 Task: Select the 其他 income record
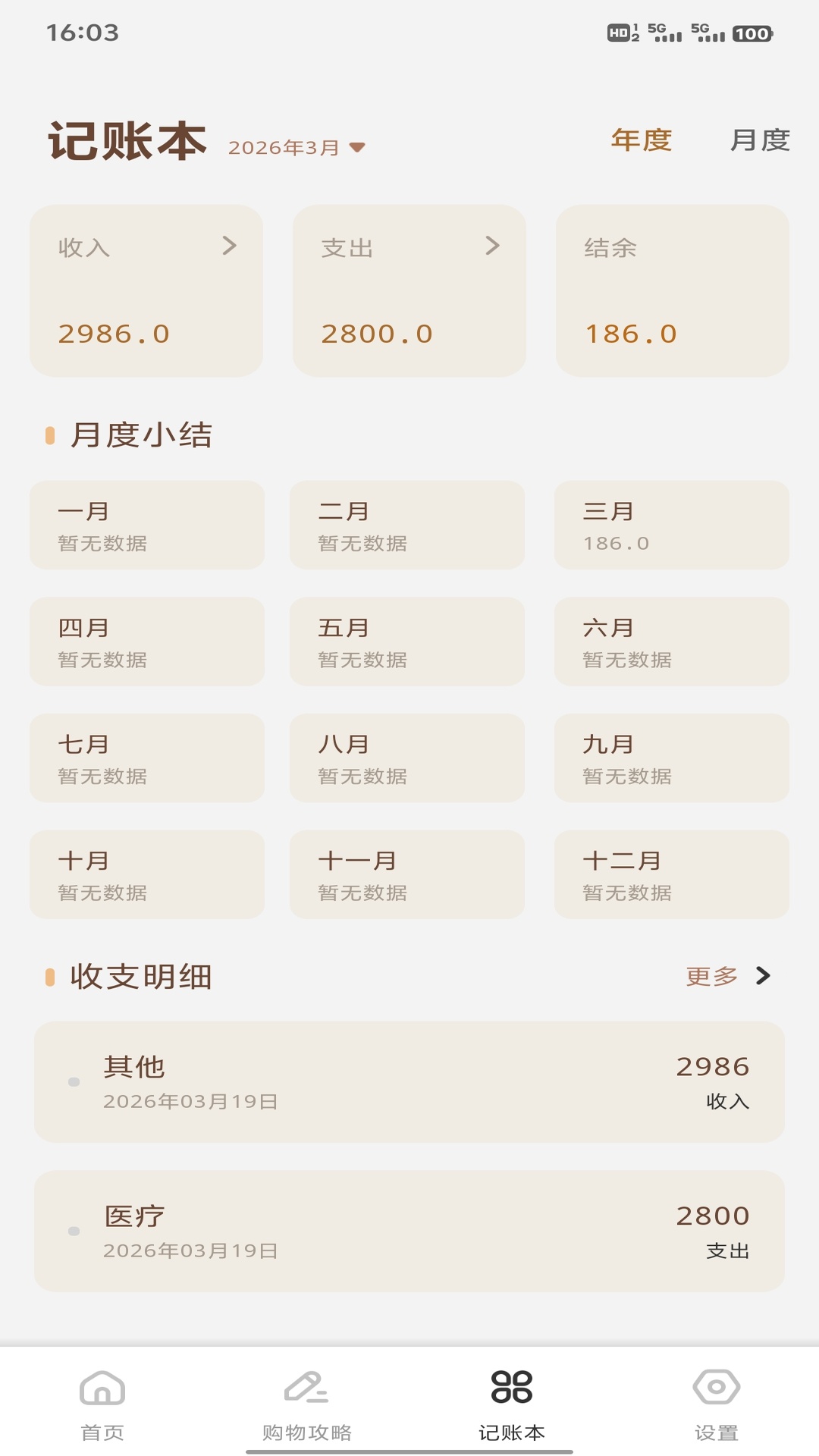click(409, 1083)
